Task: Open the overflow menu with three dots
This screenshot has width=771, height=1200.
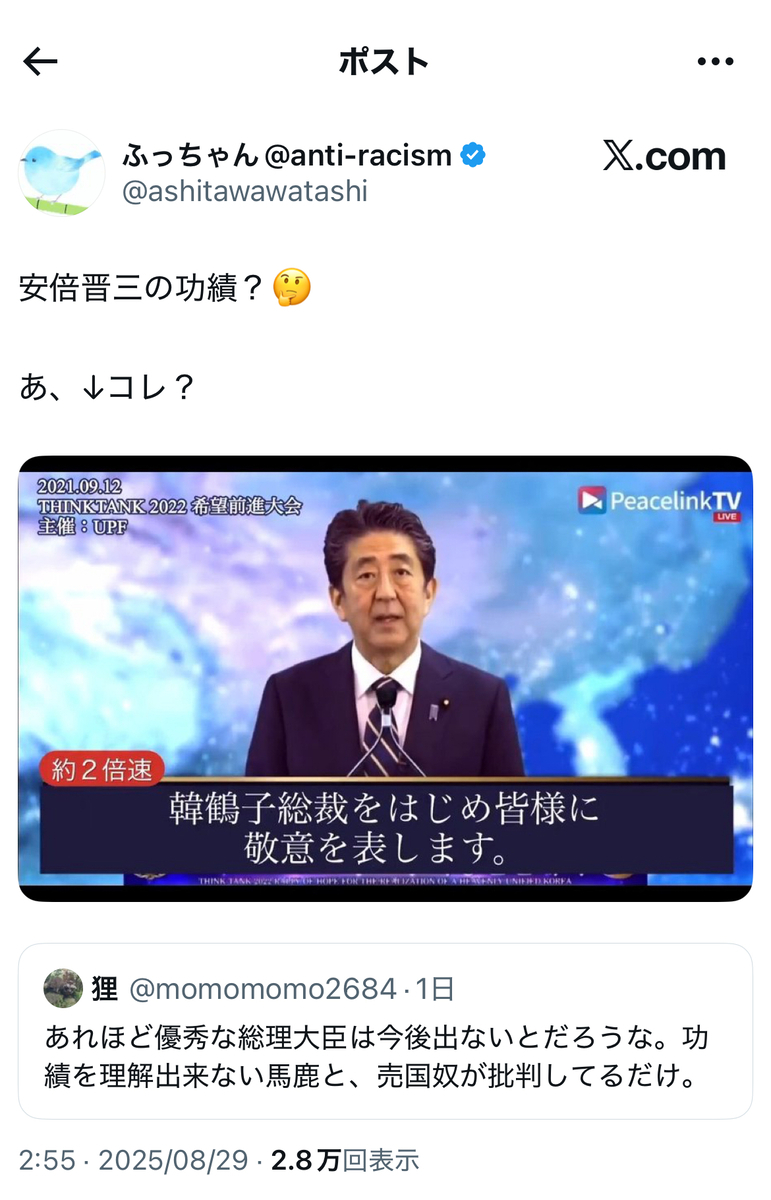Action: coord(715,62)
